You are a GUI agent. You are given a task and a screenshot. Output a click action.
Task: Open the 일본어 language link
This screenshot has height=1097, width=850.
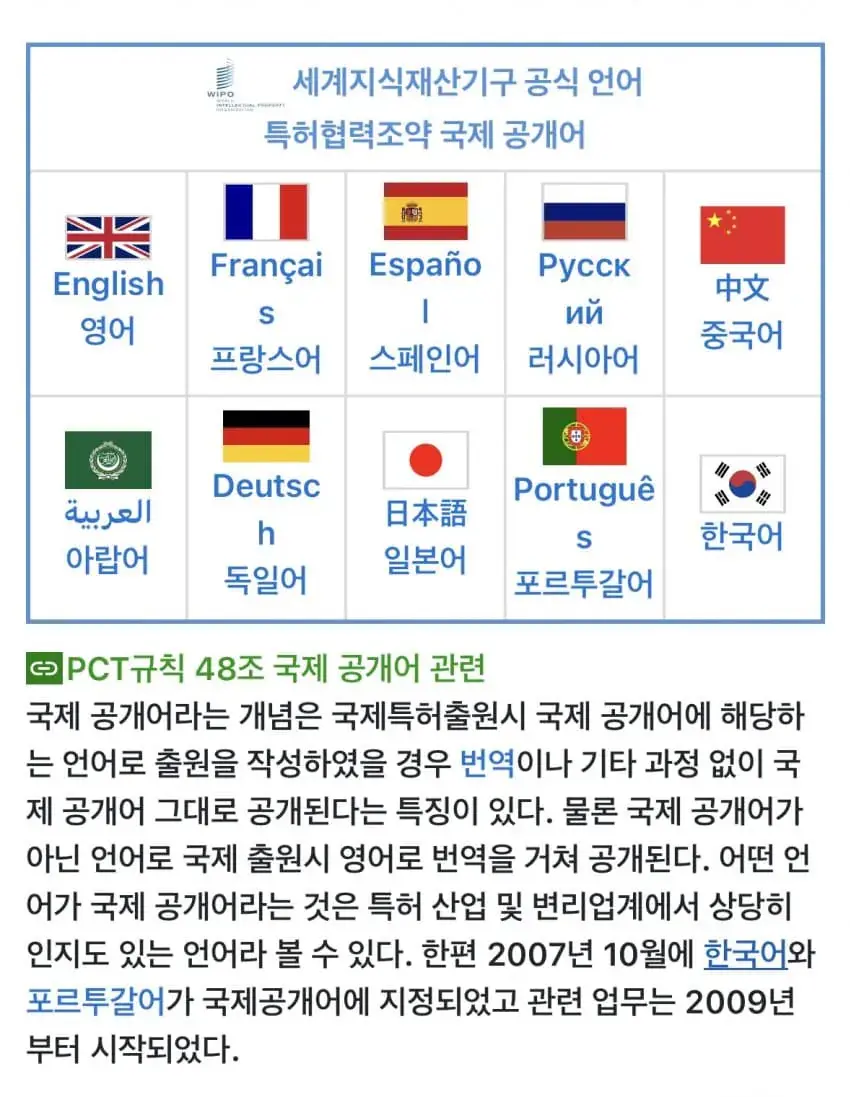(x=425, y=559)
